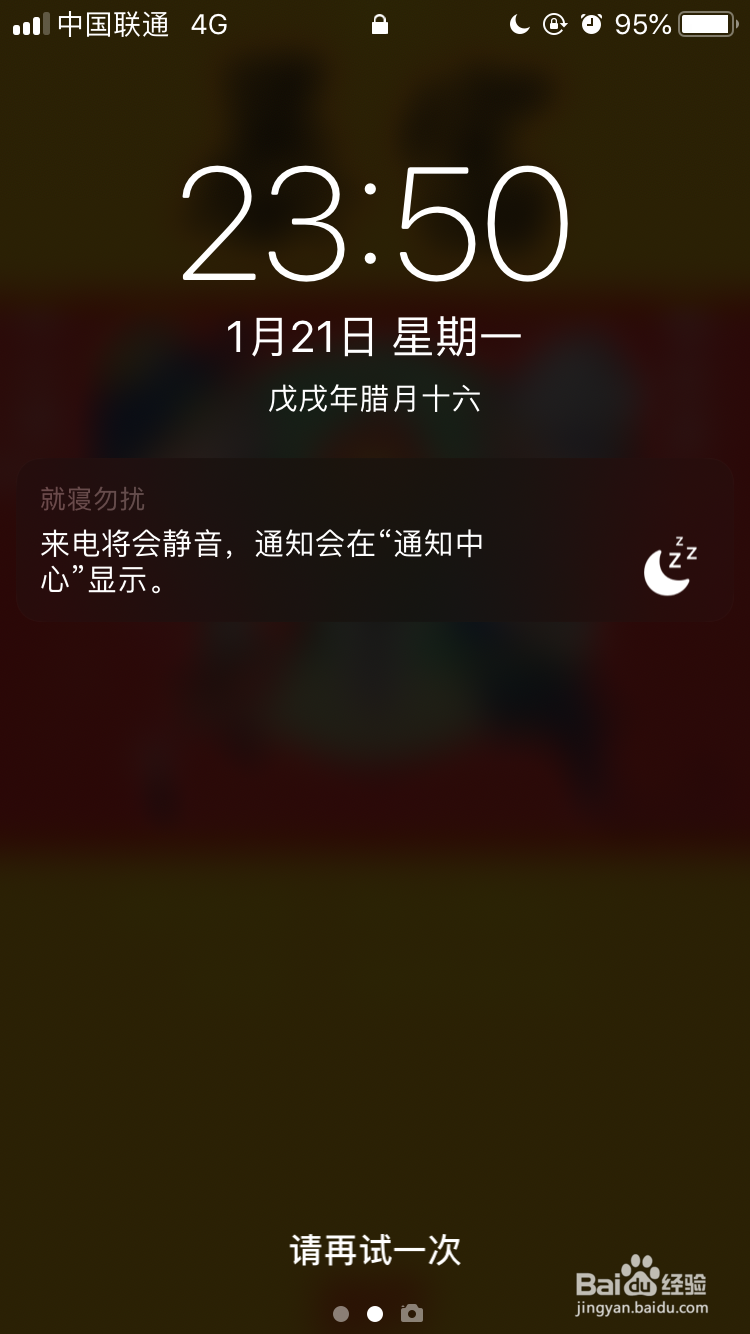750x1334 pixels.
Task: Tap the lunar date 戊戌年腊月十六
Action: tap(374, 398)
